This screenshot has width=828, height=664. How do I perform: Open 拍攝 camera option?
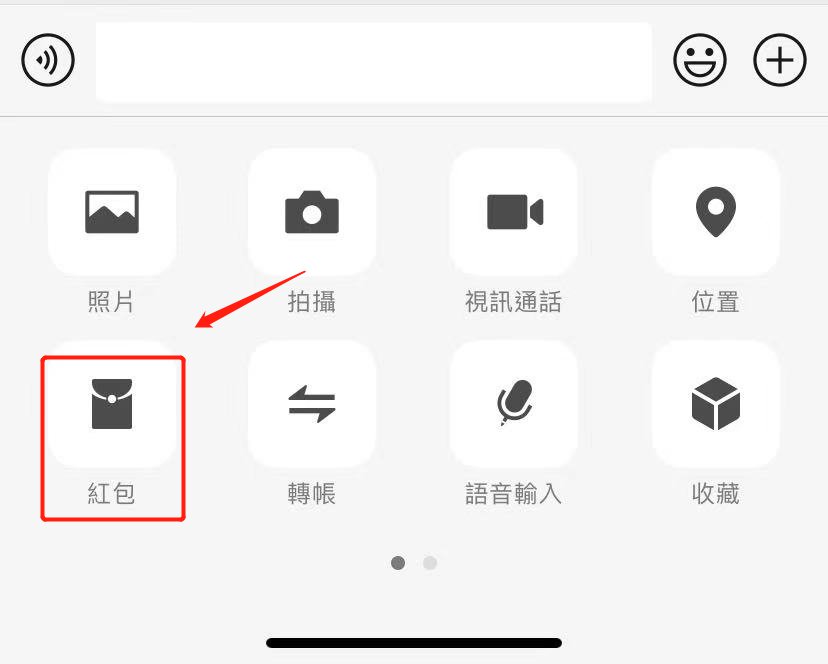pos(312,213)
